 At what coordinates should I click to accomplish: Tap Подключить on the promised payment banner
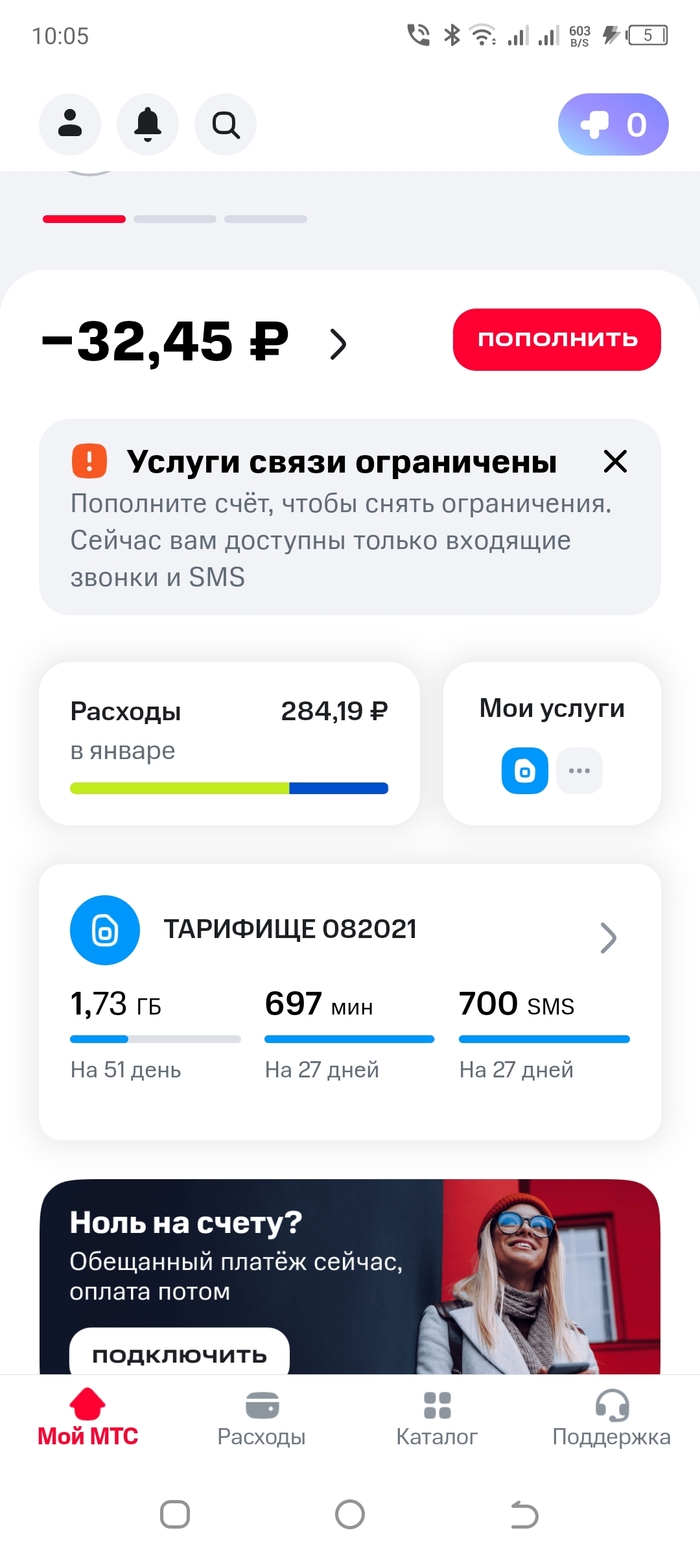(x=179, y=1354)
